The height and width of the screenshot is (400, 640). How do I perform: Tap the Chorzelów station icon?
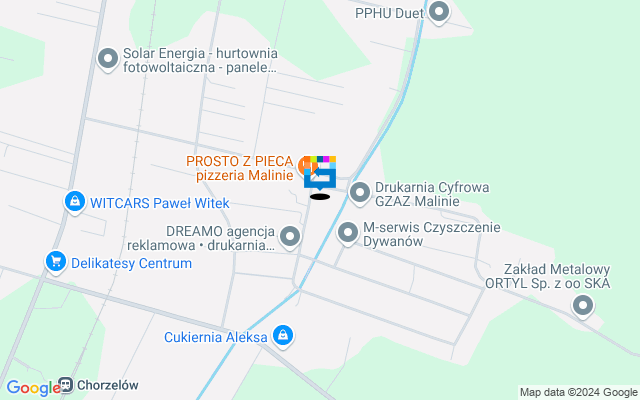click(x=67, y=385)
